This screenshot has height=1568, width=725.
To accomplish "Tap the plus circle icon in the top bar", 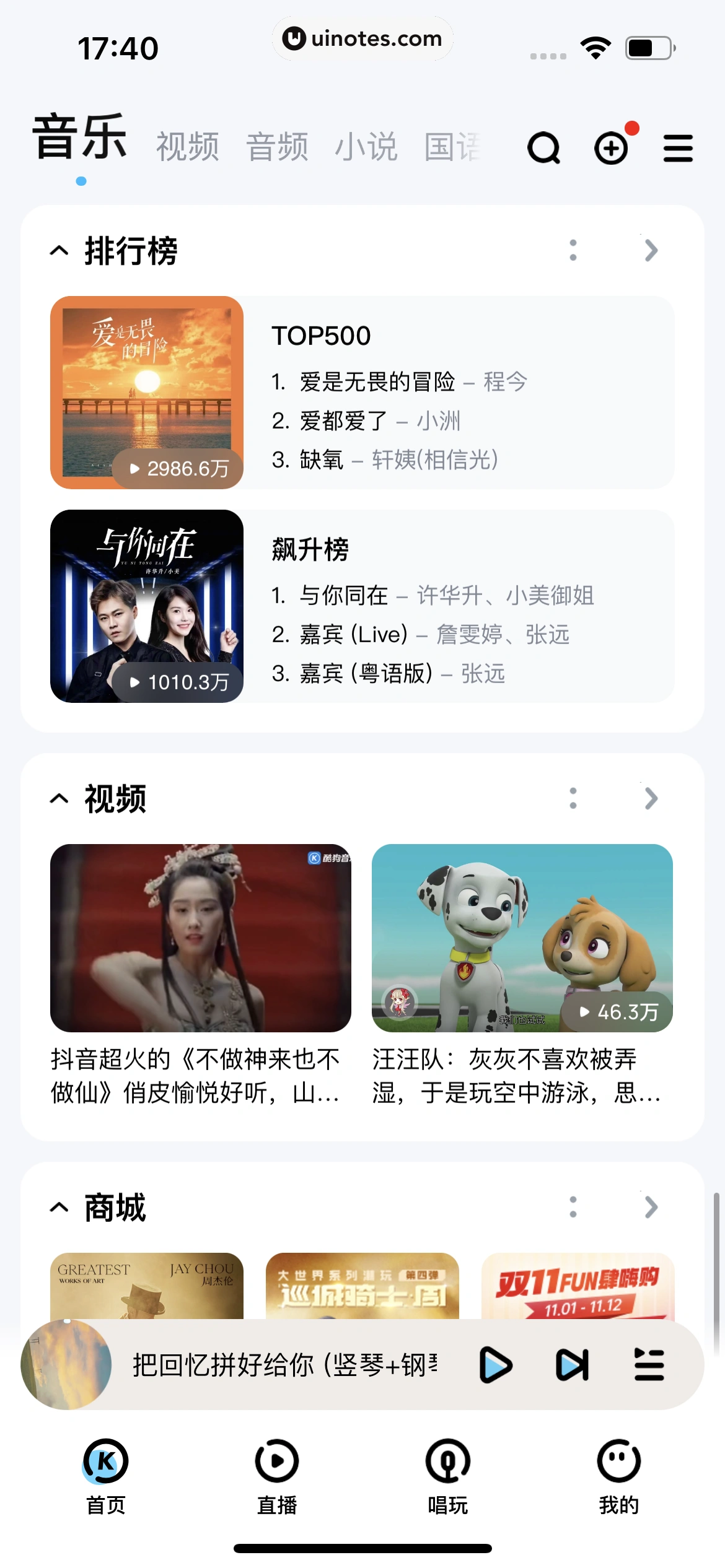I will pos(612,148).
